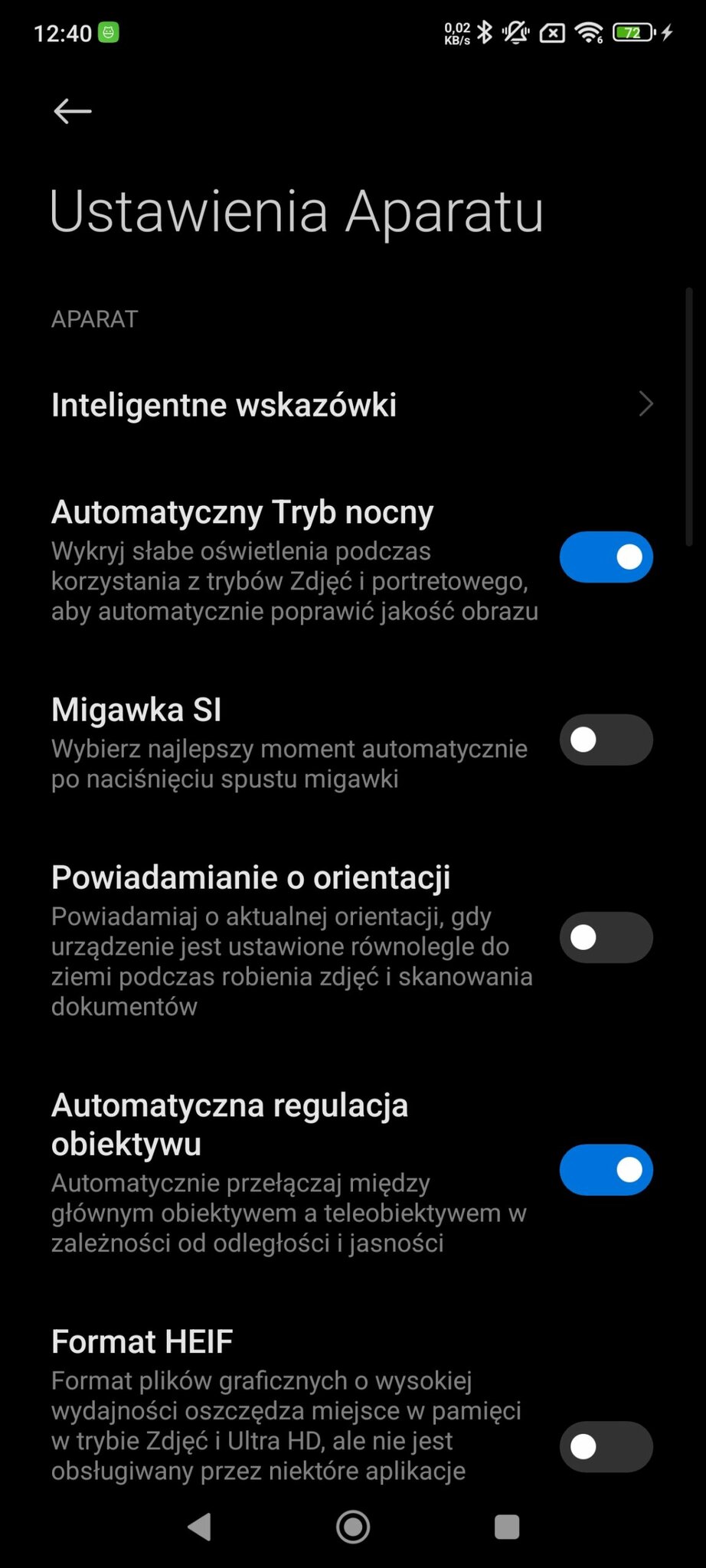Enable Migawka SI switch

606,740
